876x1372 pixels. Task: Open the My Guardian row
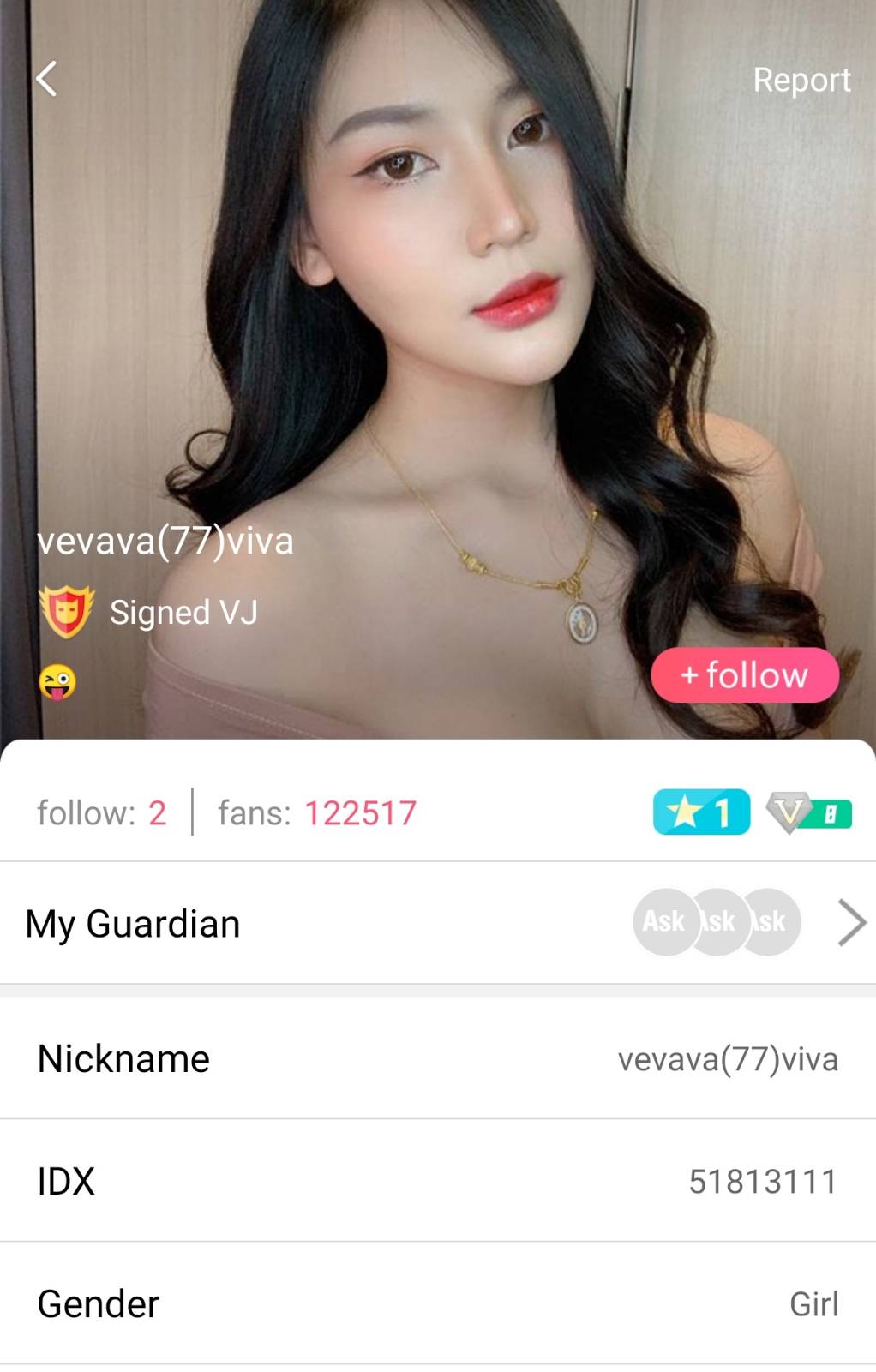[437, 923]
